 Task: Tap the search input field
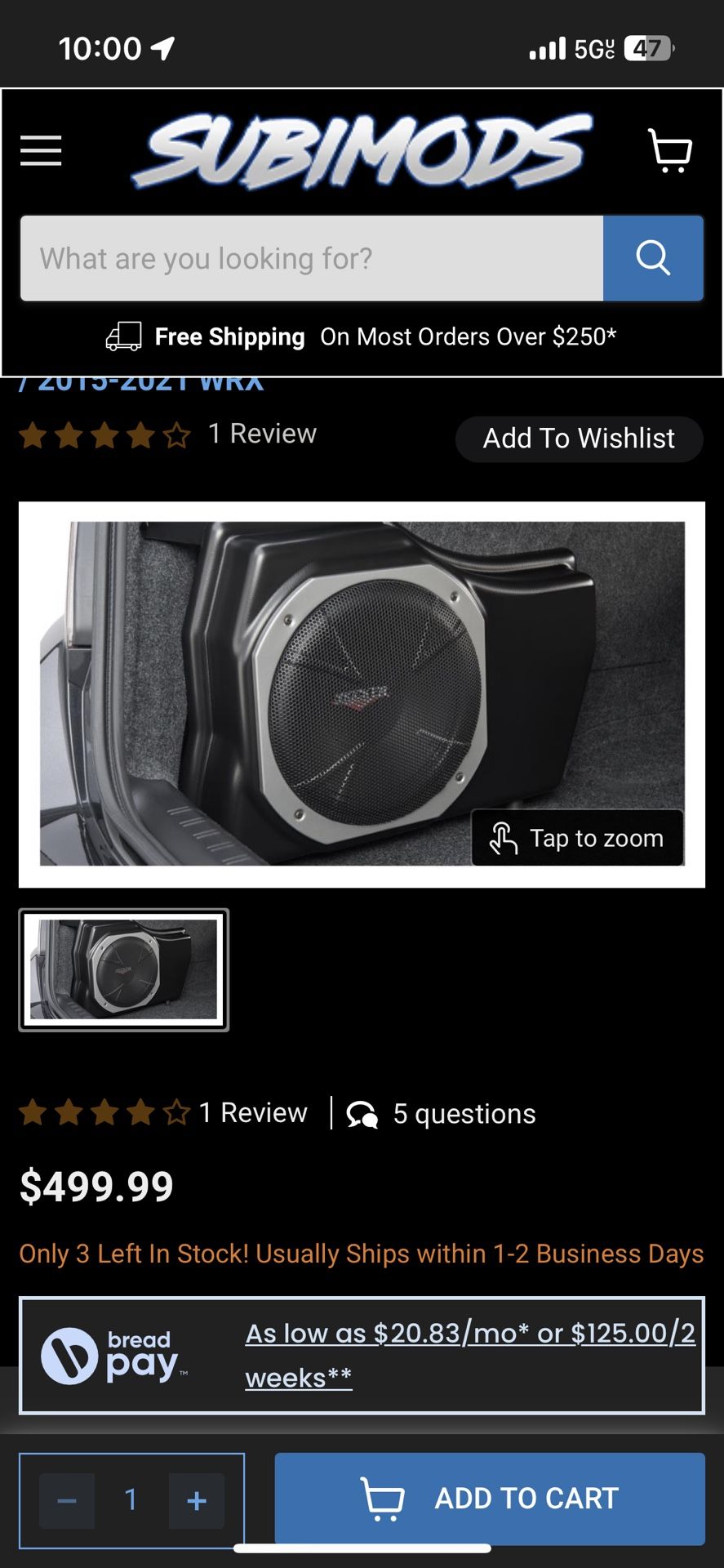point(311,259)
